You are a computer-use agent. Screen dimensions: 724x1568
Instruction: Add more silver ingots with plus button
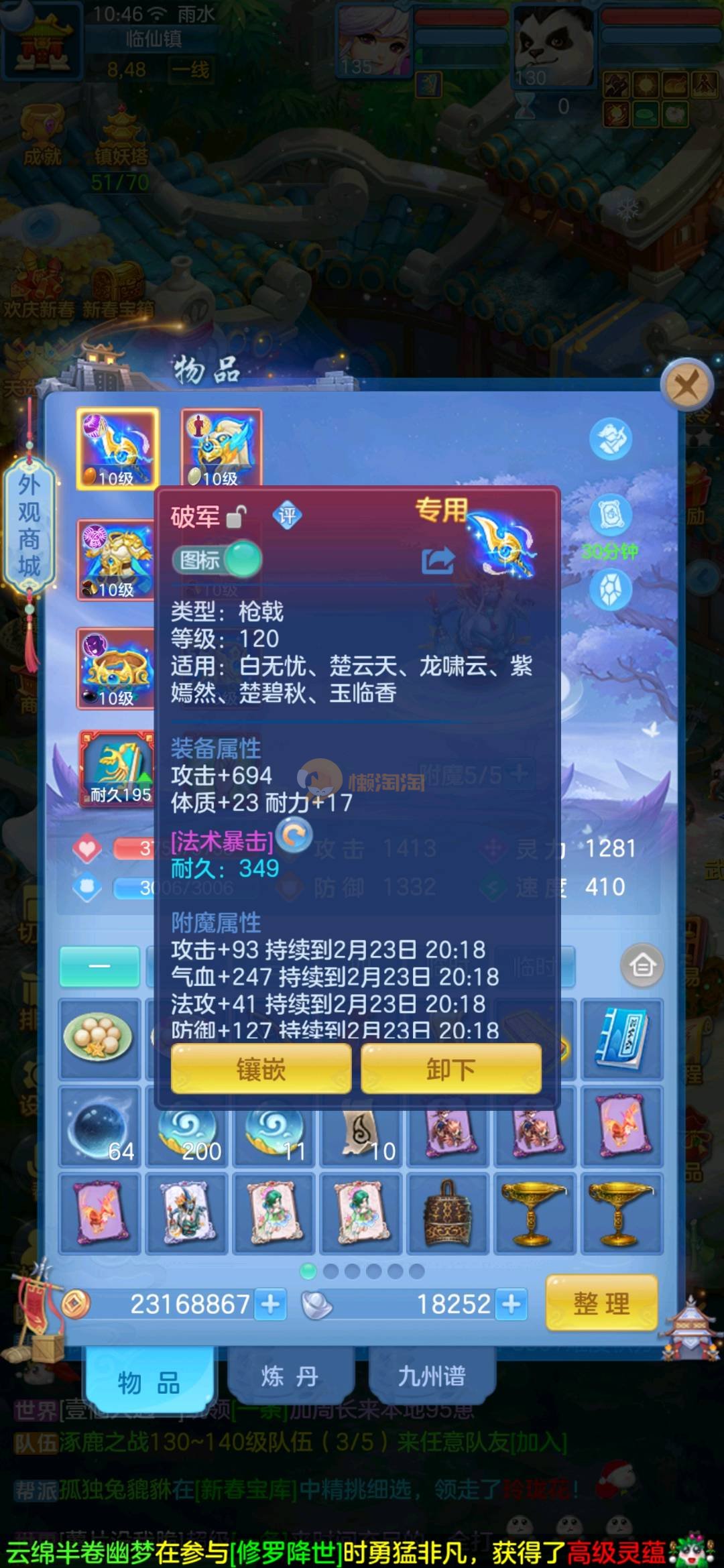[x=511, y=1304]
